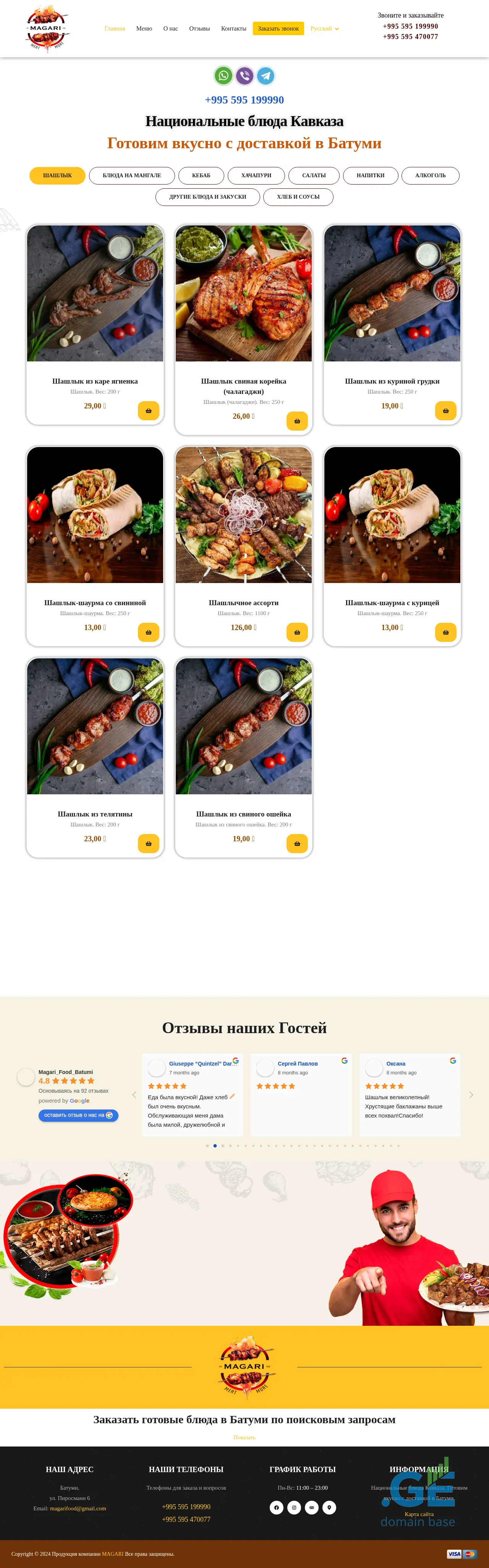Go to the Отзывы page
Viewport: 489px width, 1568px height.
(x=199, y=29)
